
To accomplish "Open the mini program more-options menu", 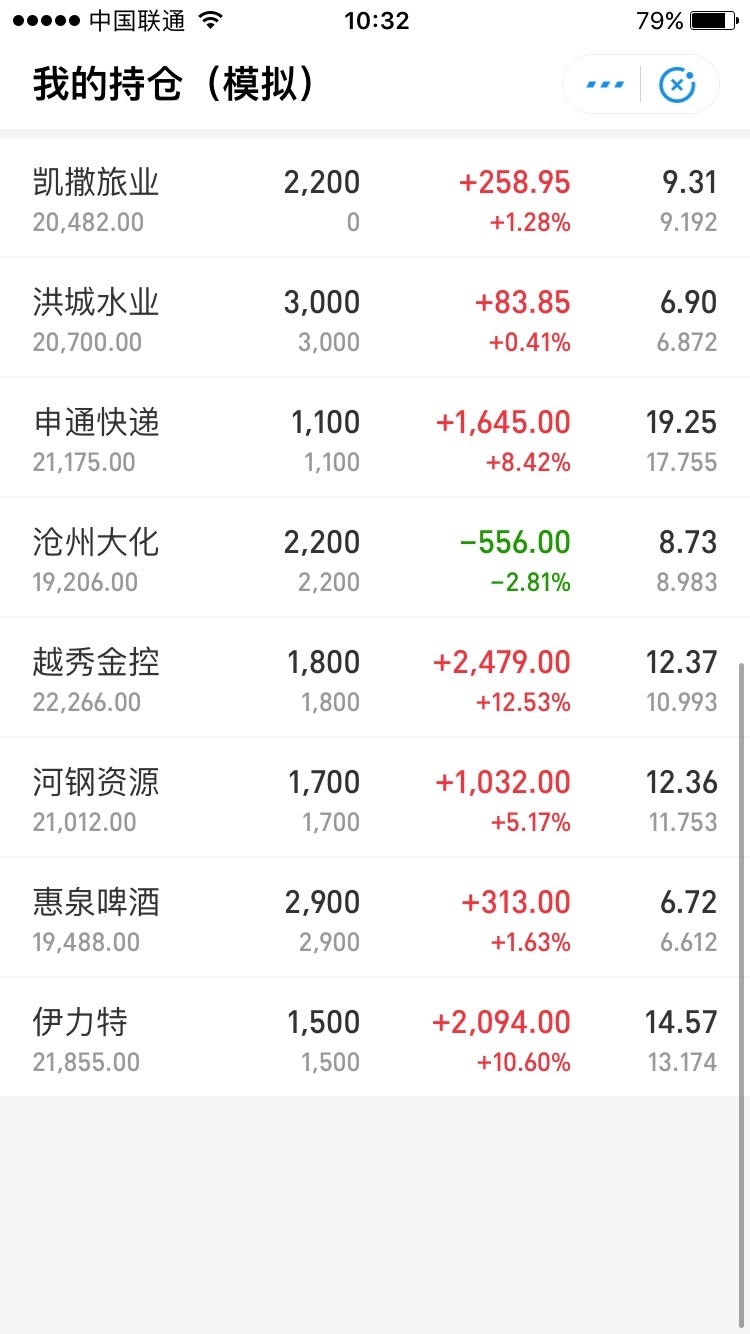I will [x=604, y=85].
